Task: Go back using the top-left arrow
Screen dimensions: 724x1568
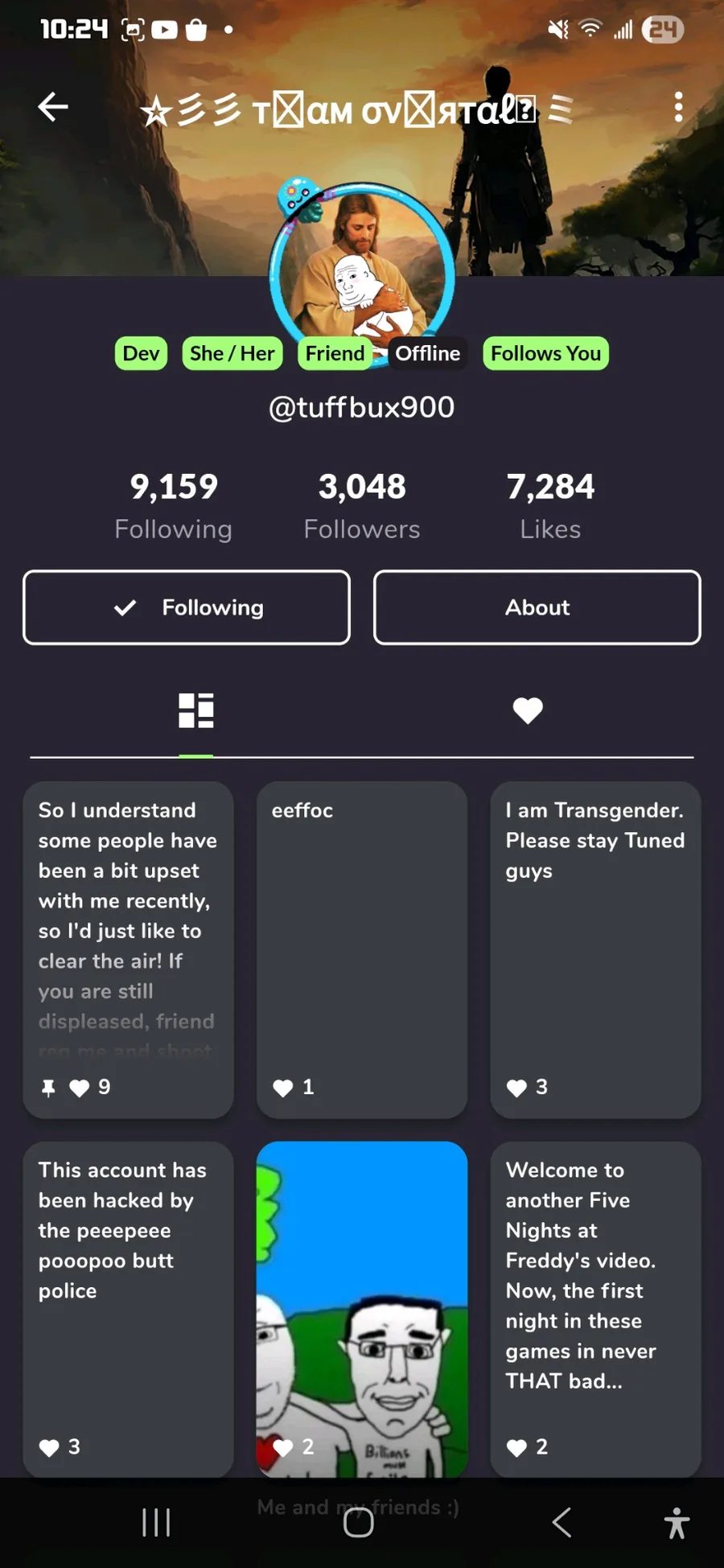Action: click(53, 107)
